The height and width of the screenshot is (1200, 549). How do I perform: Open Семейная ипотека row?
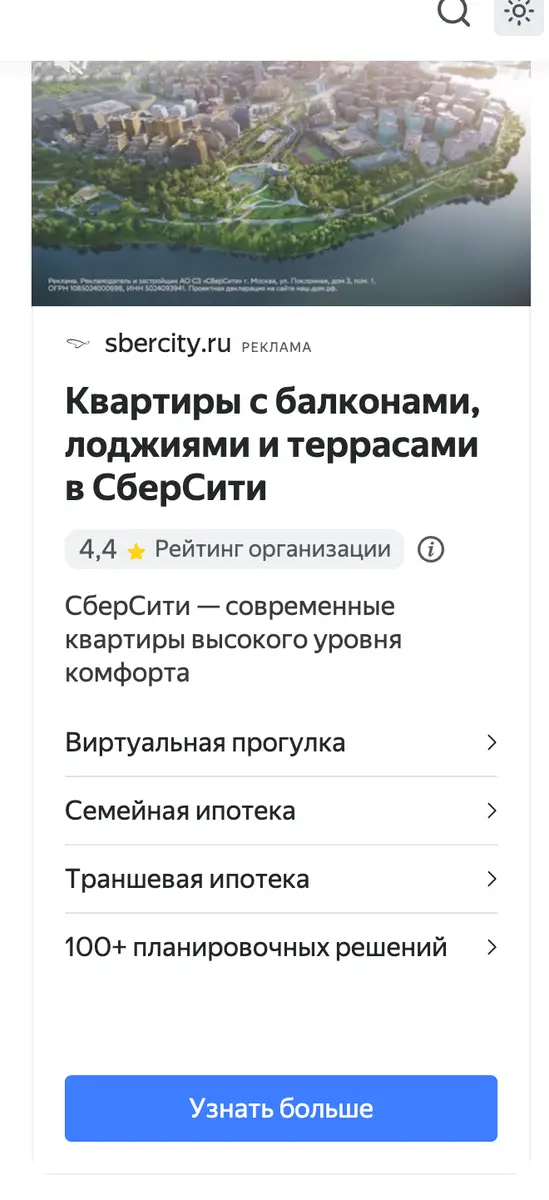(281, 811)
